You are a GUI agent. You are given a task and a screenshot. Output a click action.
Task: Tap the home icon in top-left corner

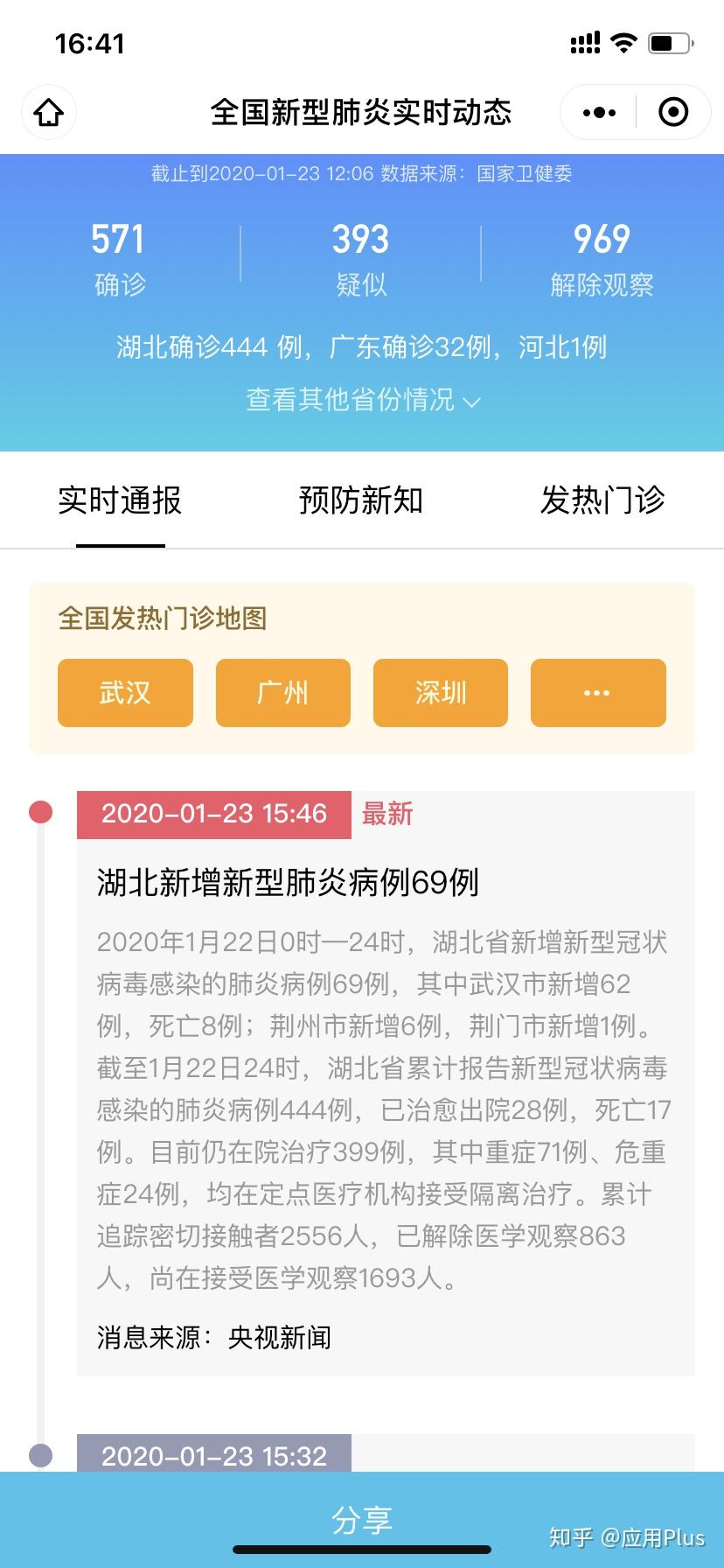coord(48,112)
